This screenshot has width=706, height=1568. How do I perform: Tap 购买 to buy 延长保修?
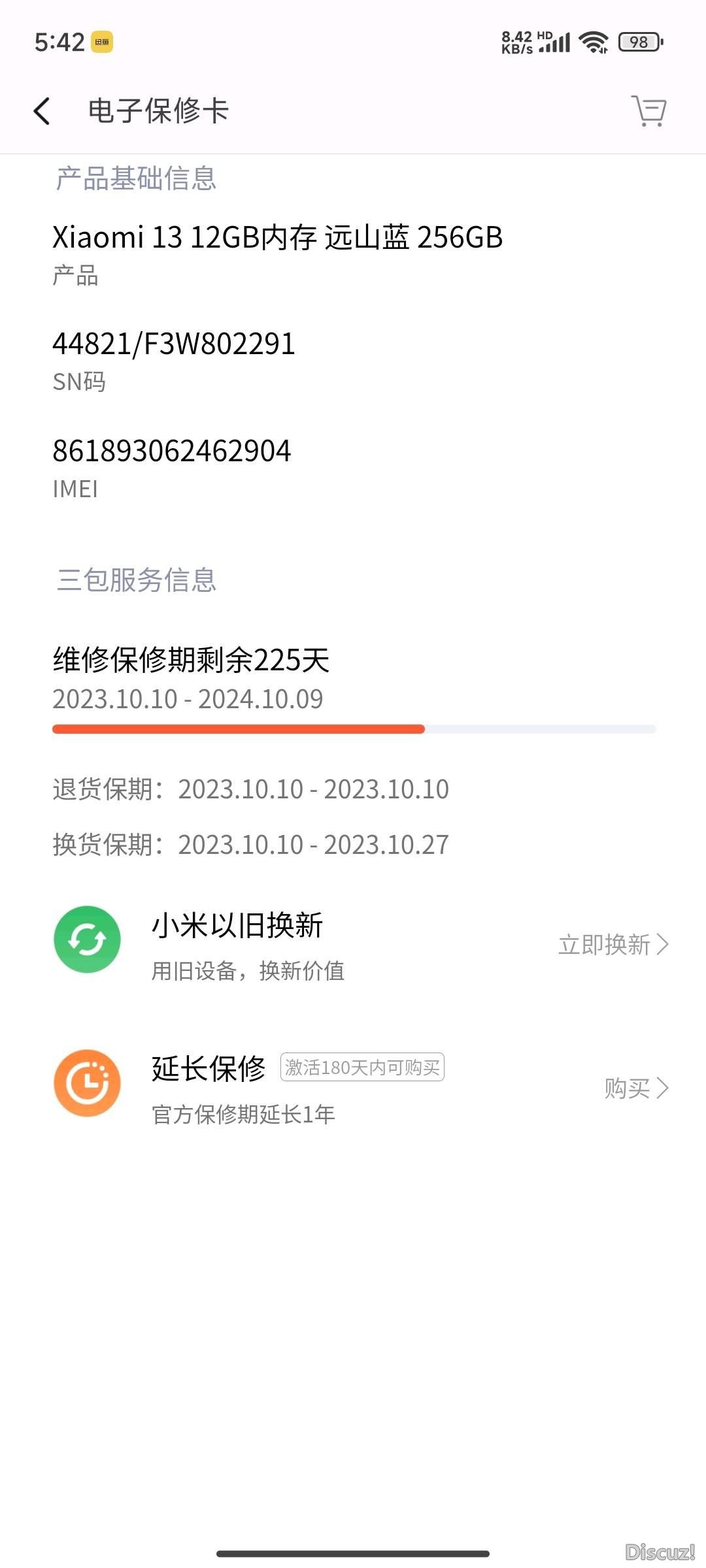(x=635, y=1088)
